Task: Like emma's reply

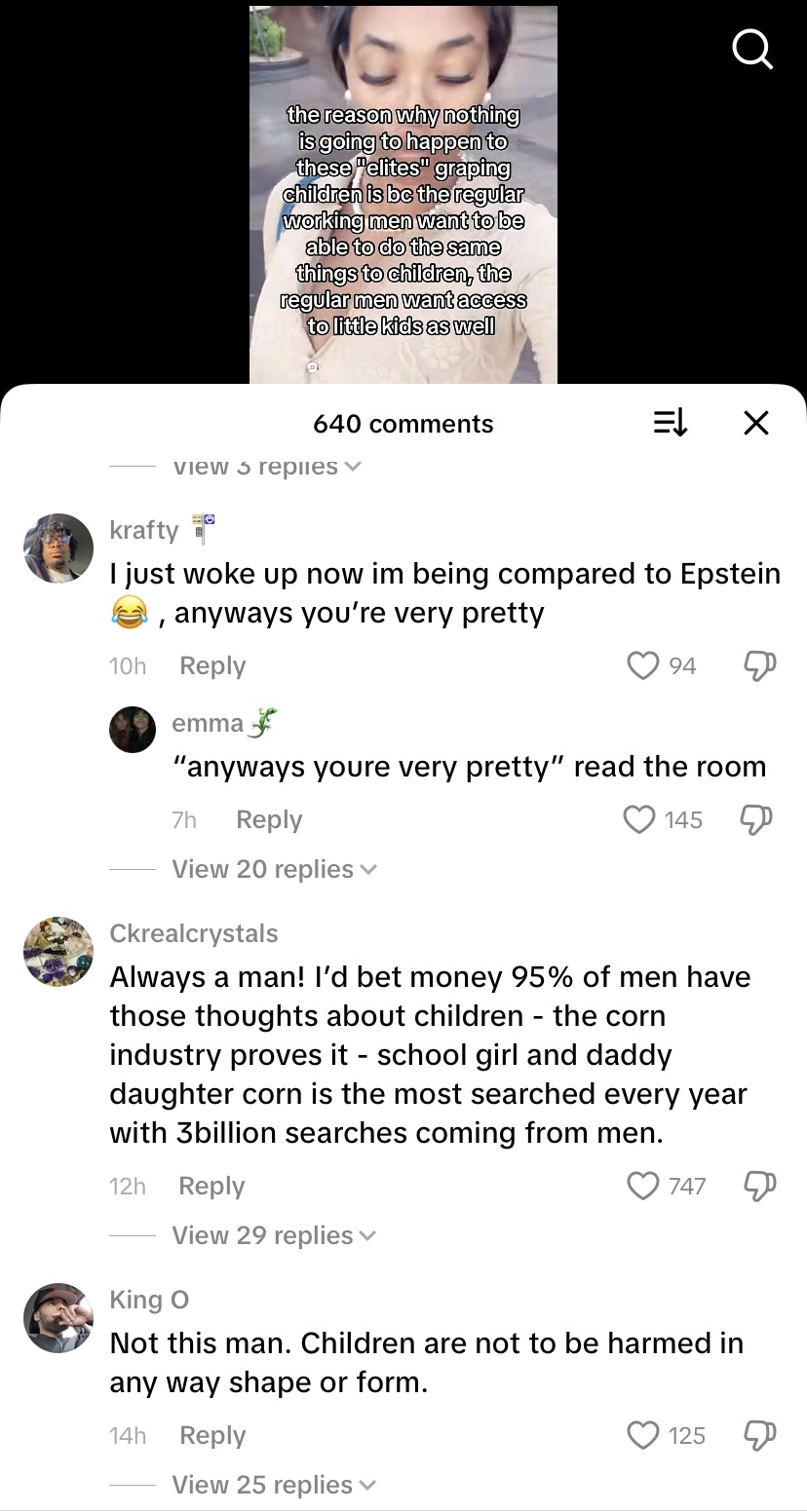Action: (639, 819)
